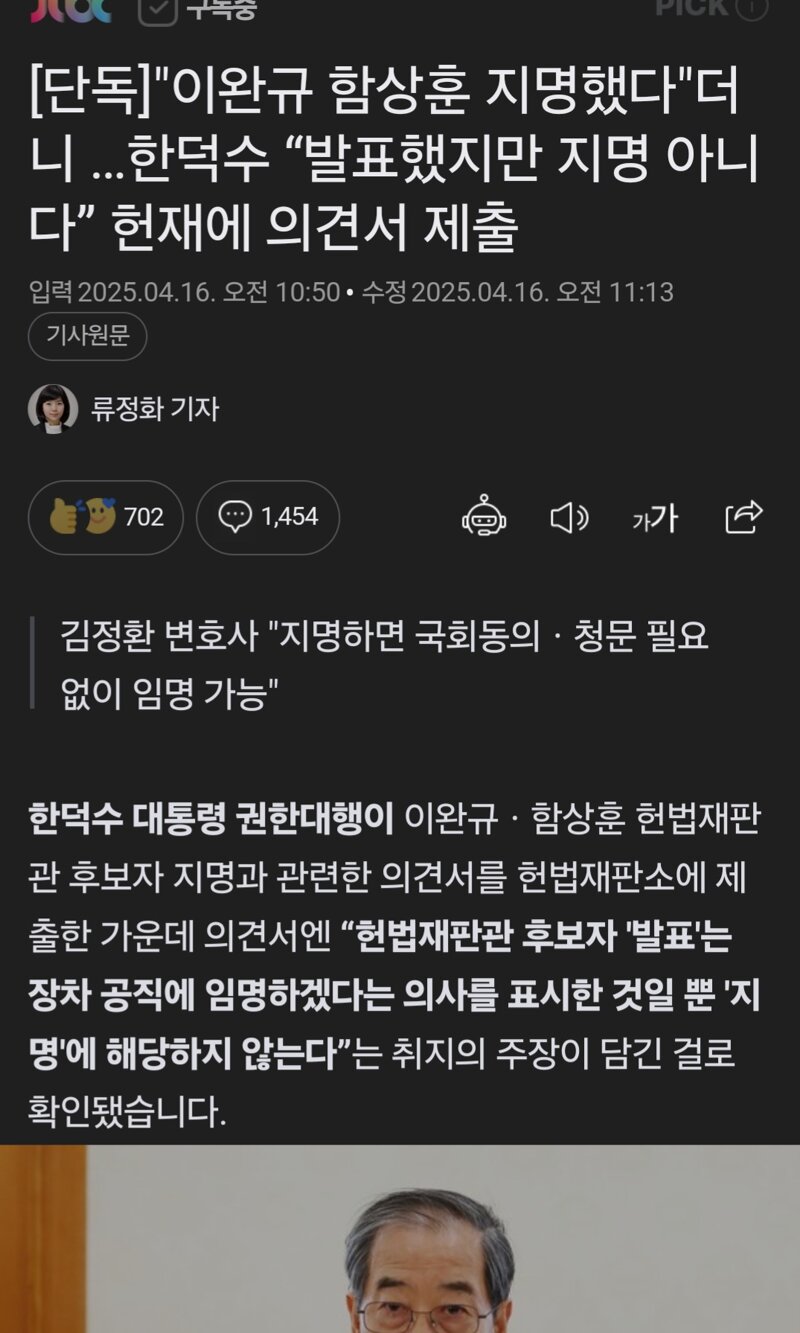Open the 1,454 comments
The image size is (800, 1333).
coord(268,517)
